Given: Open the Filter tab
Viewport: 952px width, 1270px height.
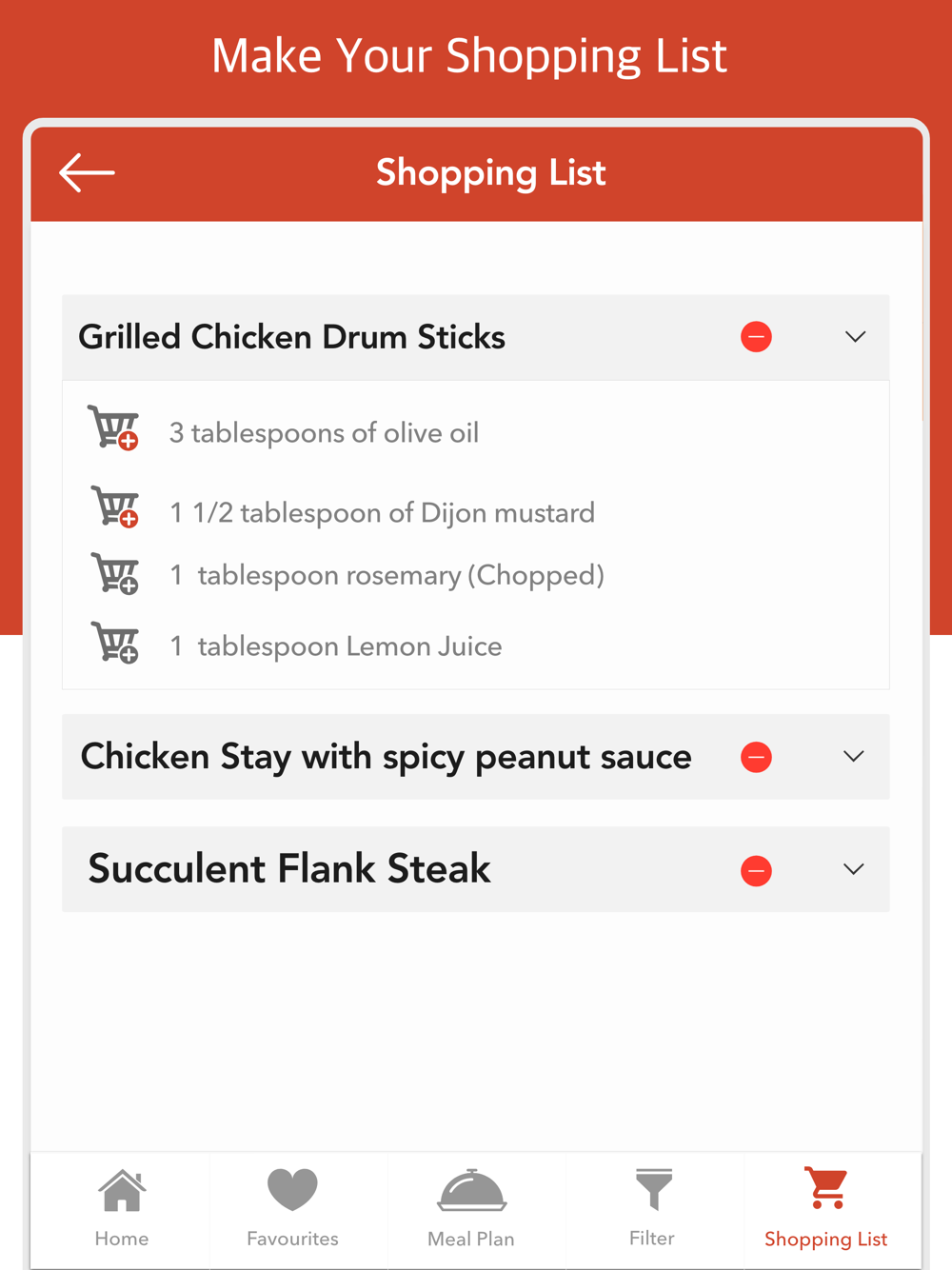Looking at the screenshot, I should click(x=652, y=1209).
